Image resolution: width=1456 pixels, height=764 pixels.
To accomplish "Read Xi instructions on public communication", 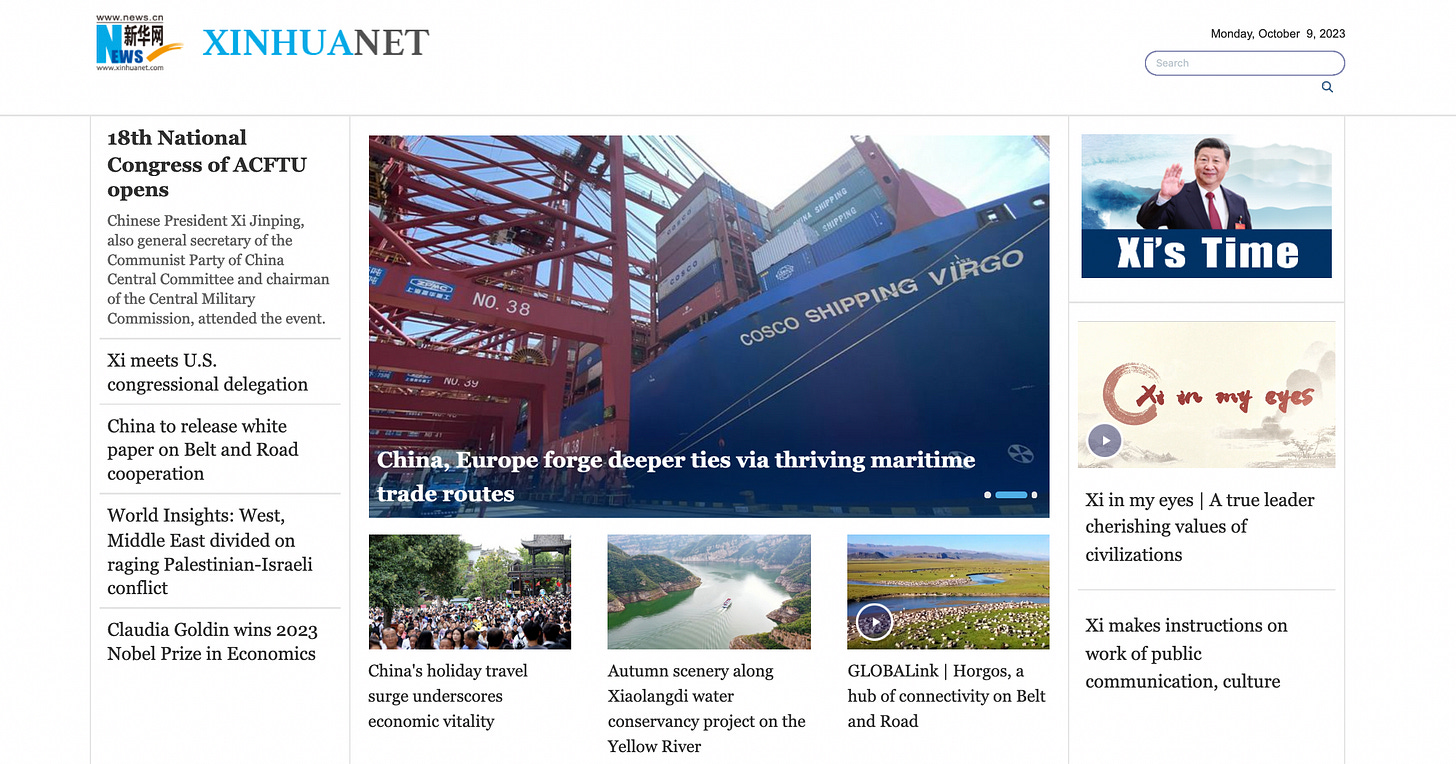I will (1186, 653).
